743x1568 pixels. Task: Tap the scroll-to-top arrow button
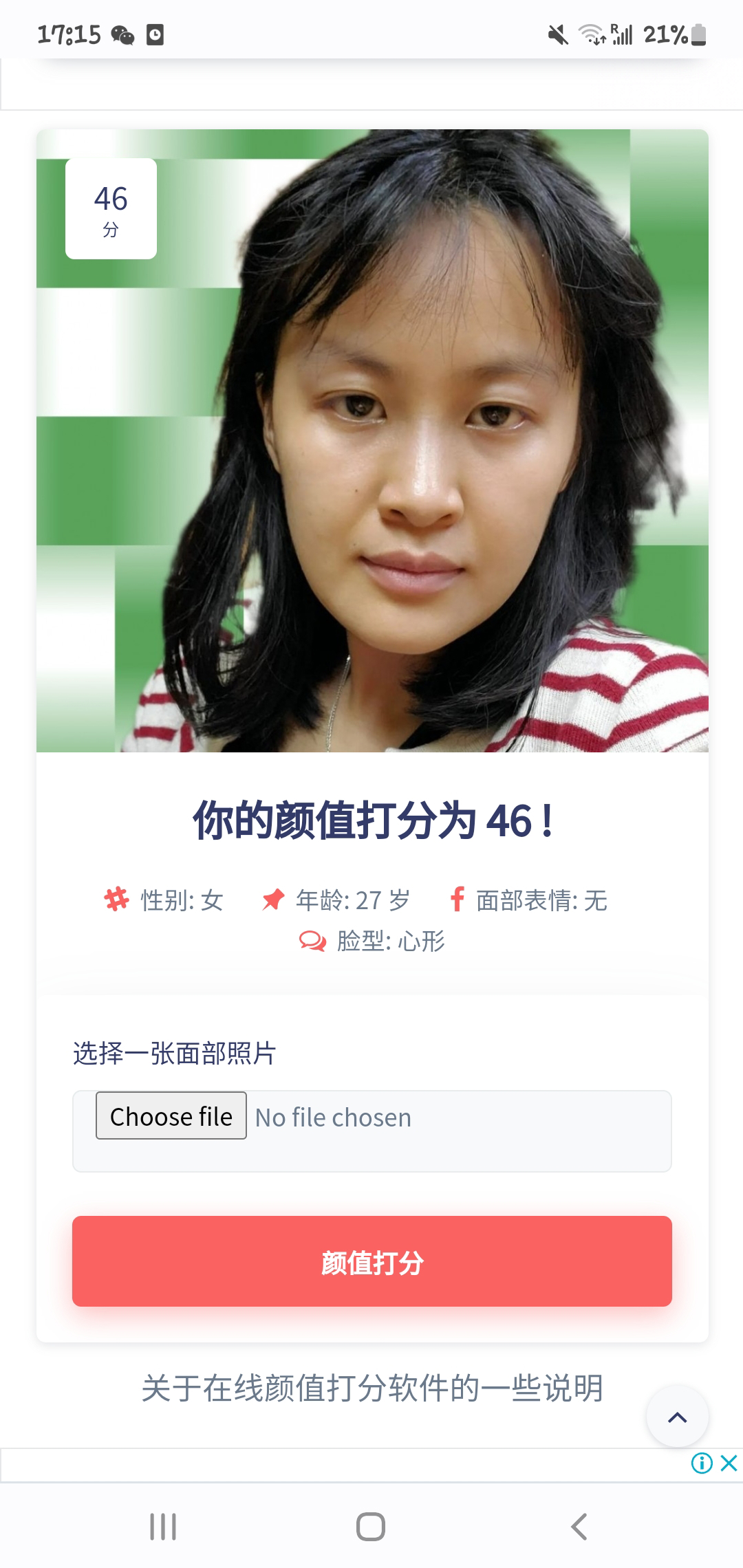[677, 1417]
